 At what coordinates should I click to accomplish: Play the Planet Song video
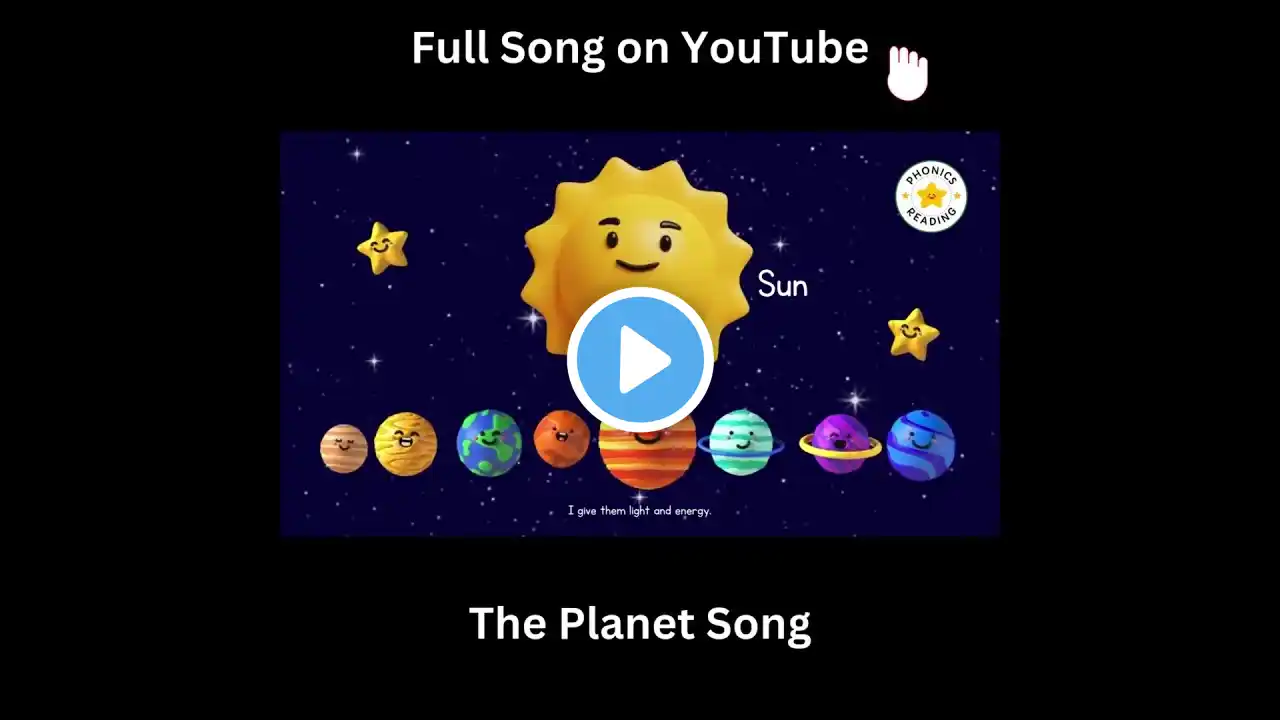[640, 360]
